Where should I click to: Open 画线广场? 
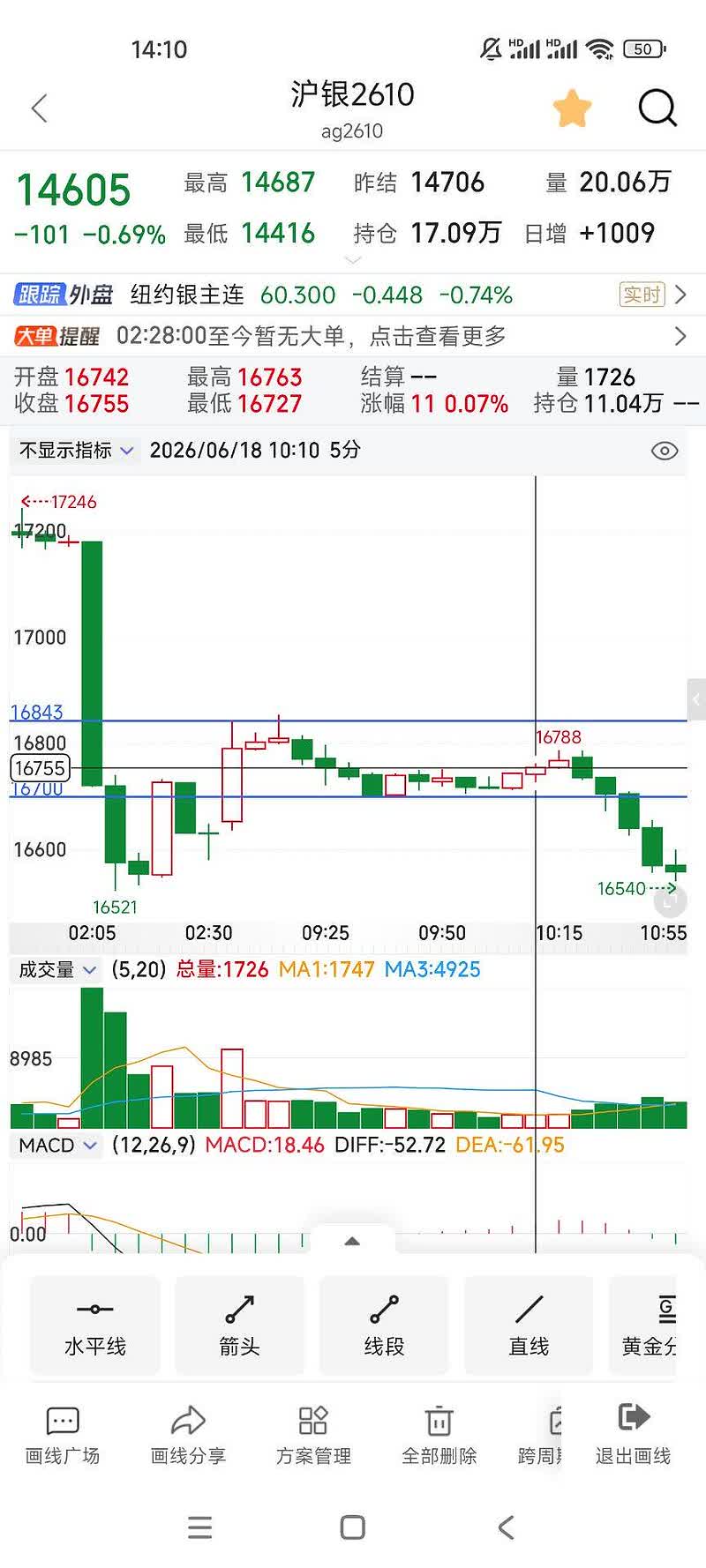pos(63,1436)
